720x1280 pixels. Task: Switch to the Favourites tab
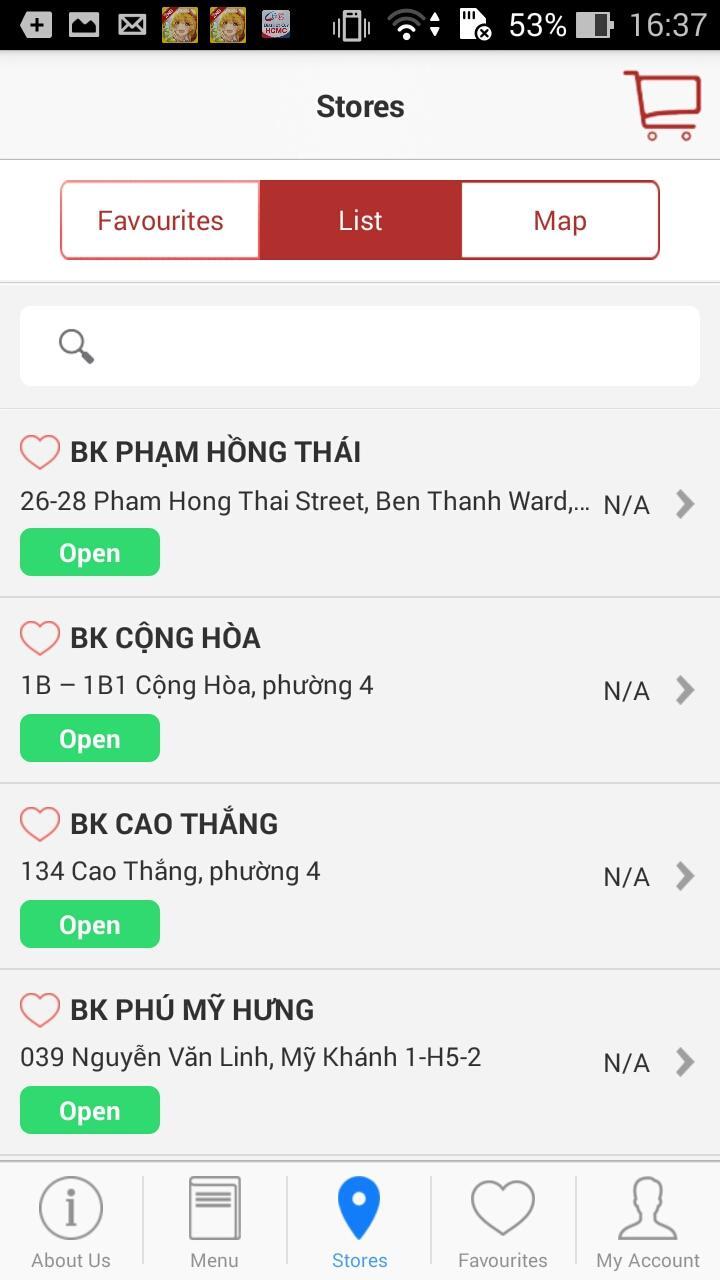click(x=160, y=220)
